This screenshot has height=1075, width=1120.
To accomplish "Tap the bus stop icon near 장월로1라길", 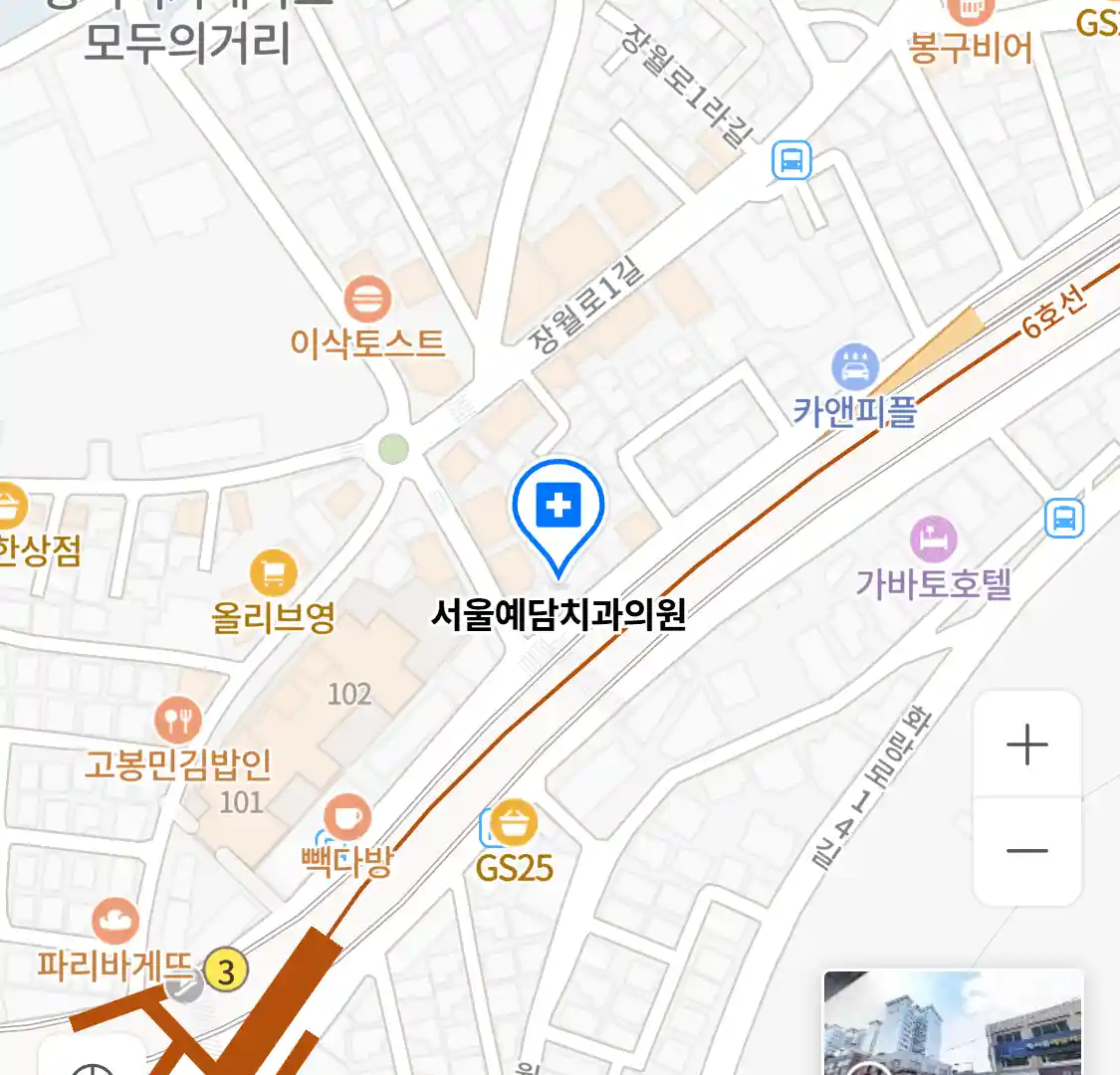I will click(x=792, y=160).
